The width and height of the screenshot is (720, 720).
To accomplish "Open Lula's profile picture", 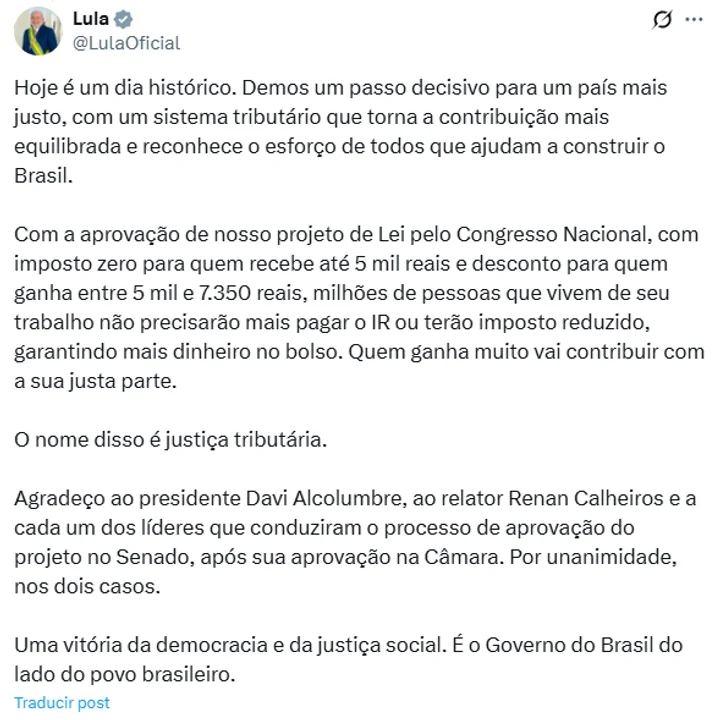I will pyautogui.click(x=38, y=31).
